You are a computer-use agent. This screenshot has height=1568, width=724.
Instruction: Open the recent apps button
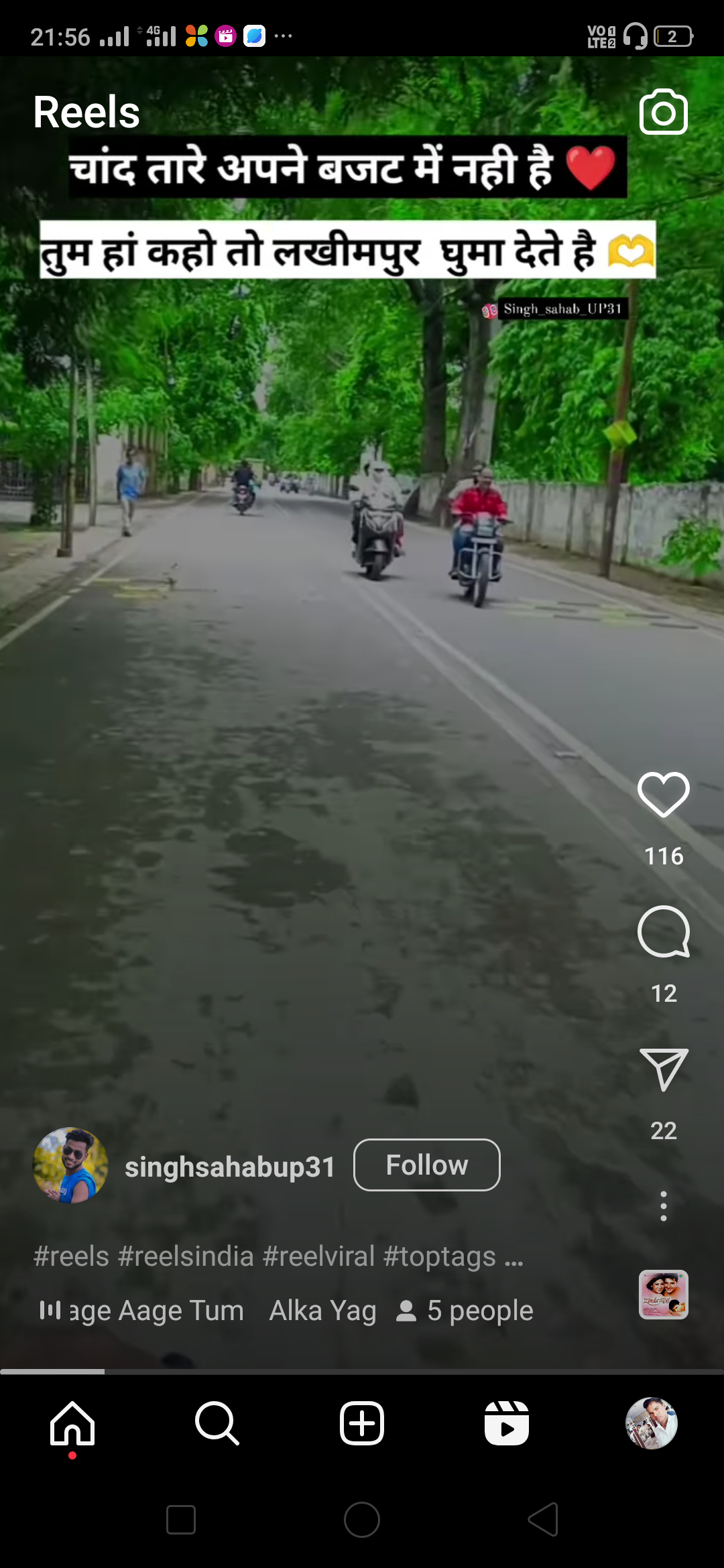pyautogui.click(x=181, y=1519)
